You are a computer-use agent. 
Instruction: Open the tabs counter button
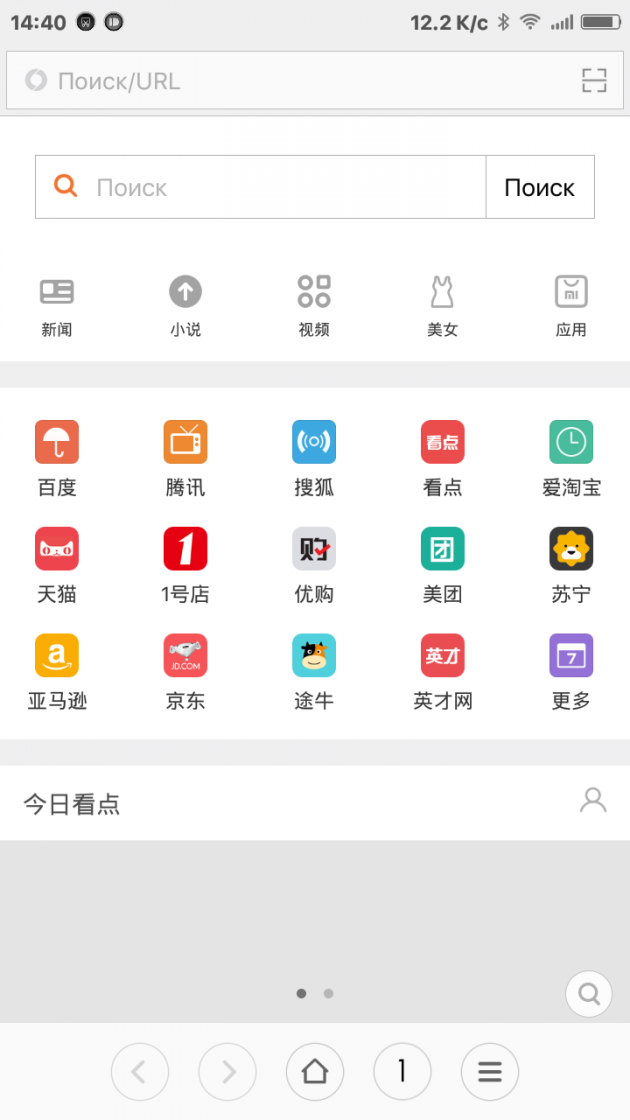402,1071
